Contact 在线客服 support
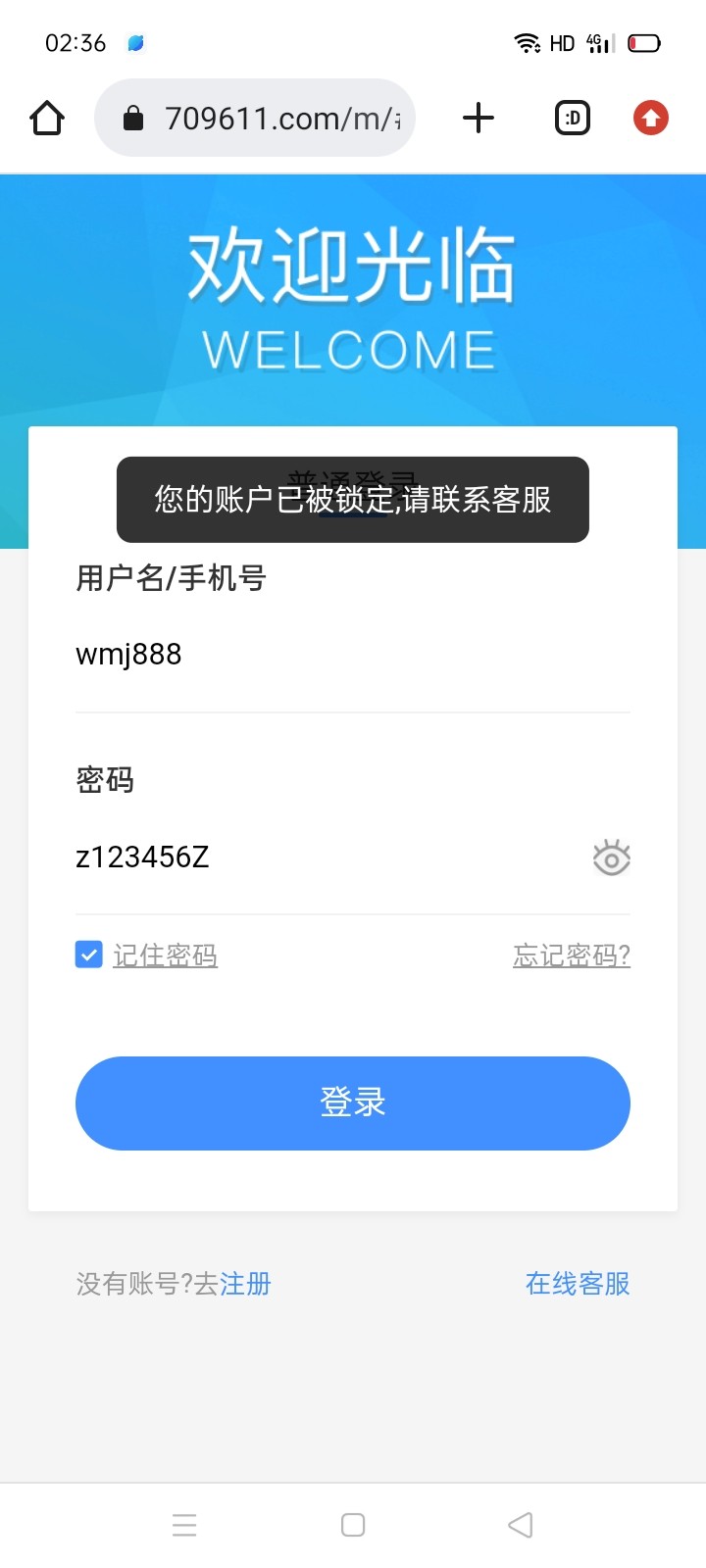Screen dimensions: 706x1568 tap(578, 1284)
